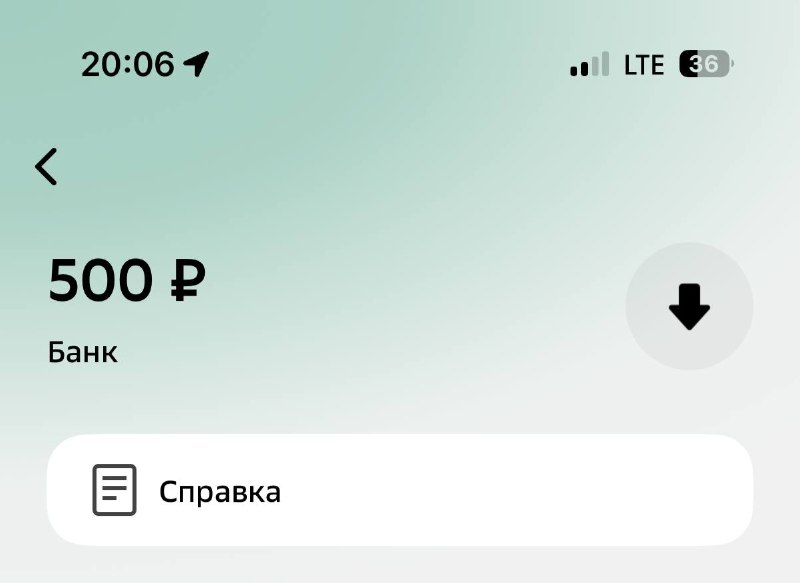The width and height of the screenshot is (800, 583).
Task: Open the Справка row
Action: pos(400,490)
